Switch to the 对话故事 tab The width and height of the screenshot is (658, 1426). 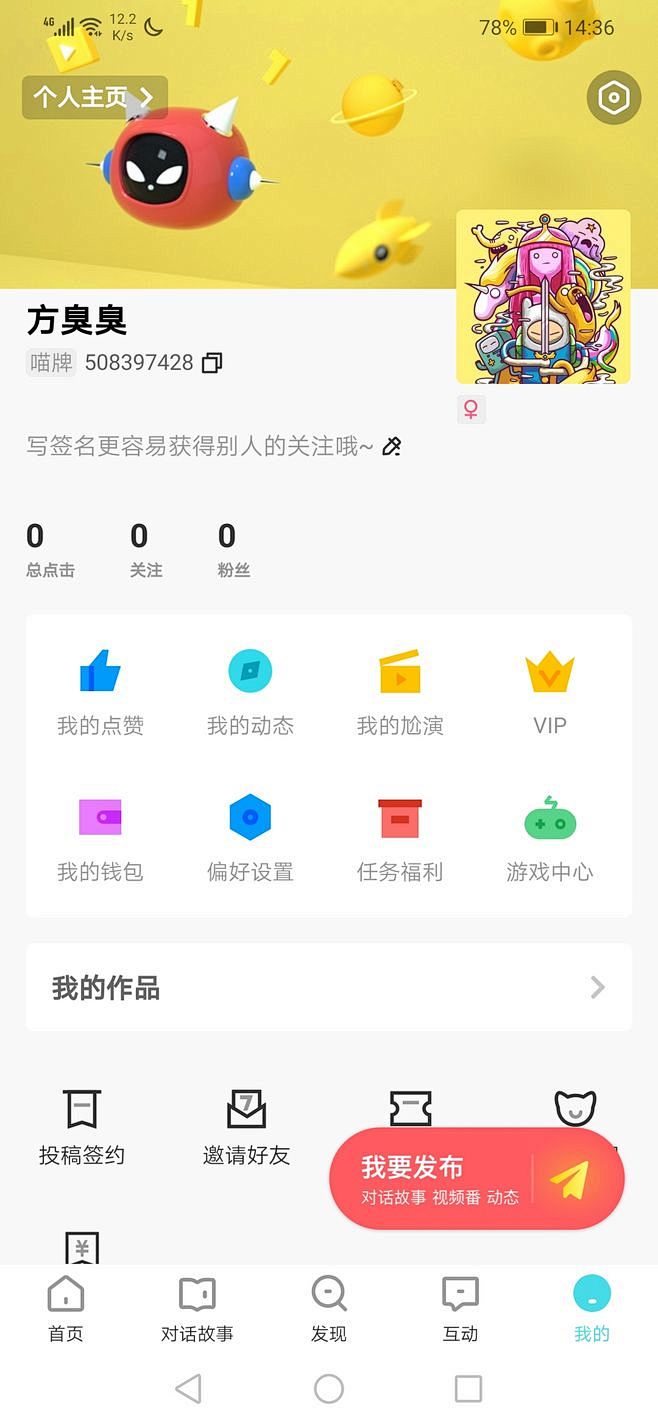[197, 1309]
